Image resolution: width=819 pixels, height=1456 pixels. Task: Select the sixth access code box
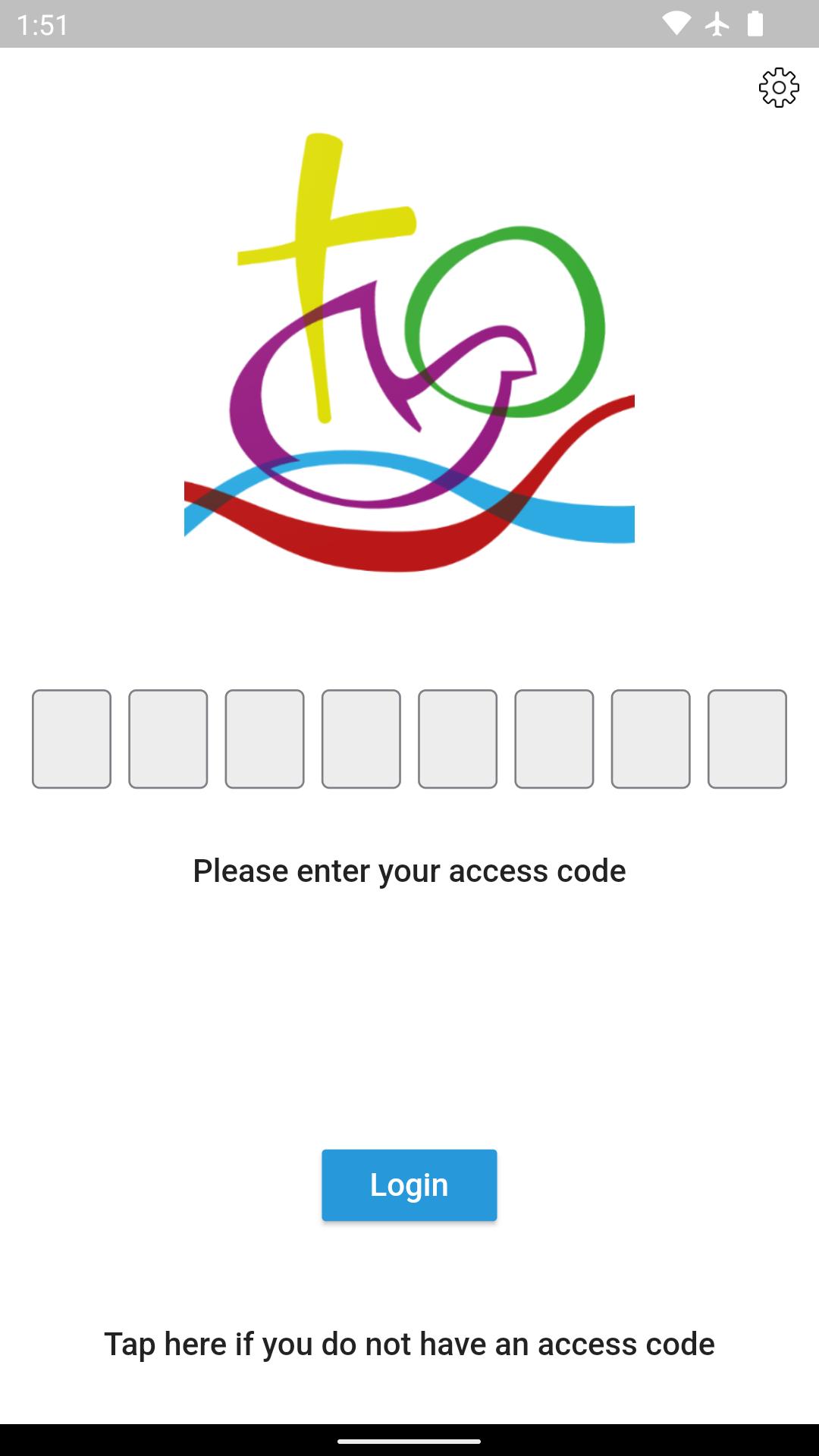[x=554, y=739]
